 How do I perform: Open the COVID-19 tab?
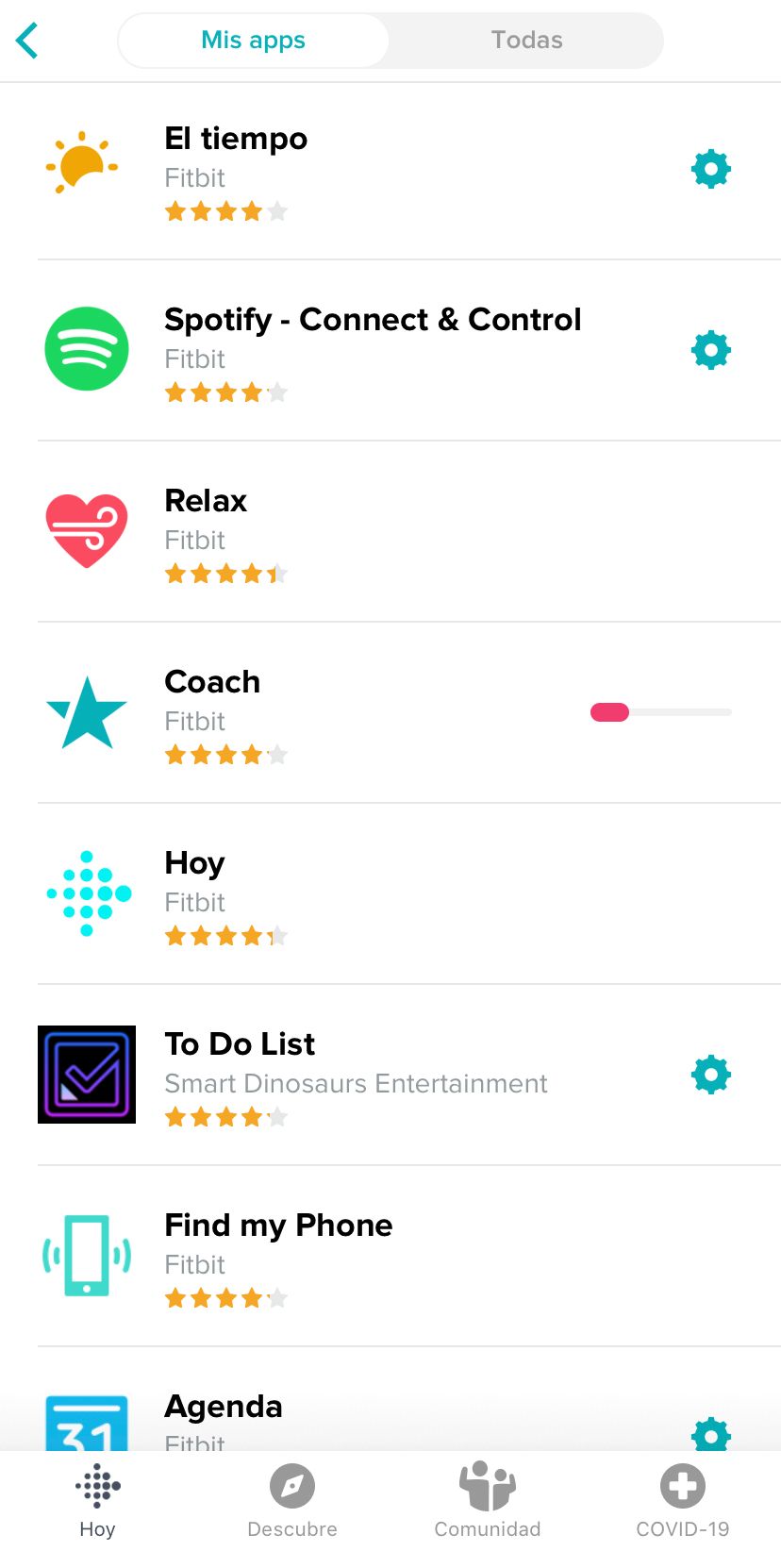[683, 1502]
